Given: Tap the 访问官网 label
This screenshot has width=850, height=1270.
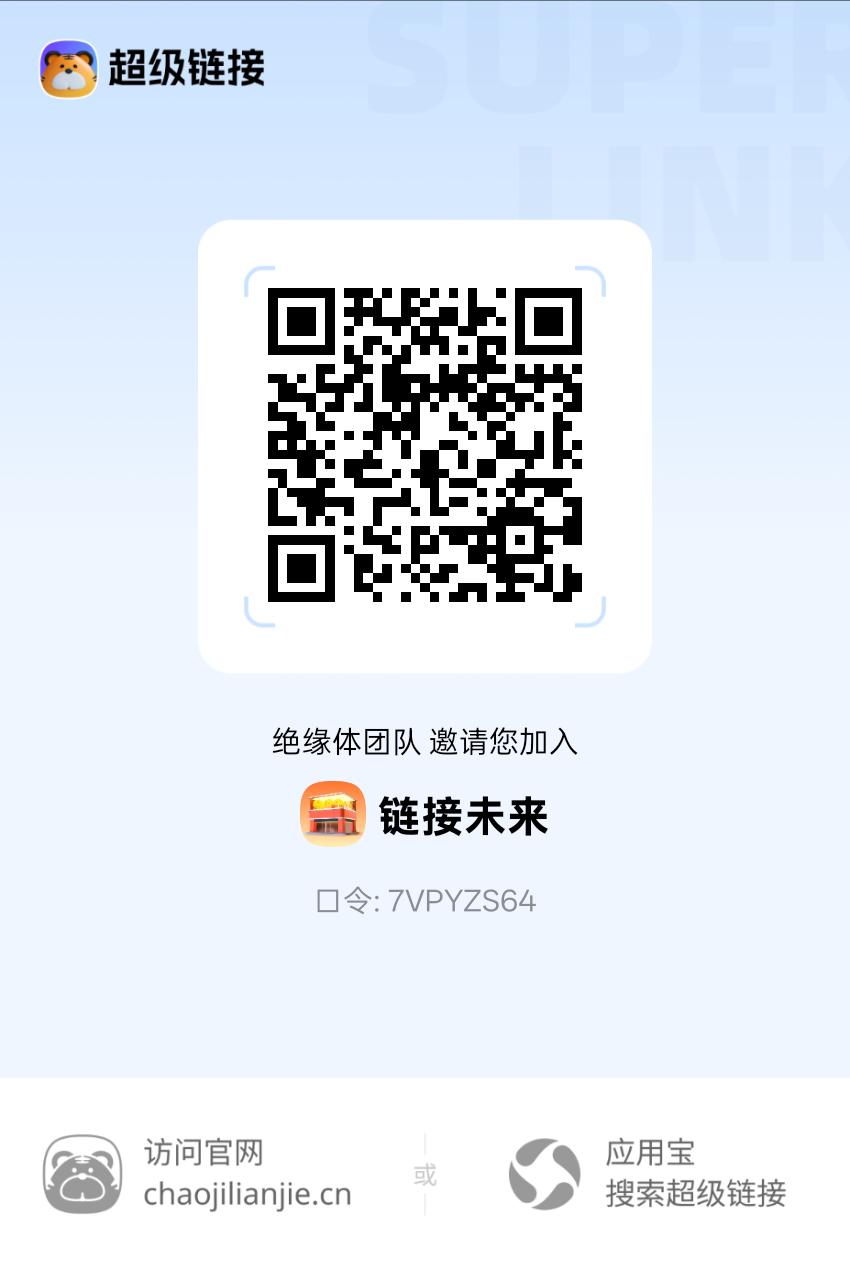Looking at the screenshot, I should (x=201, y=1153).
